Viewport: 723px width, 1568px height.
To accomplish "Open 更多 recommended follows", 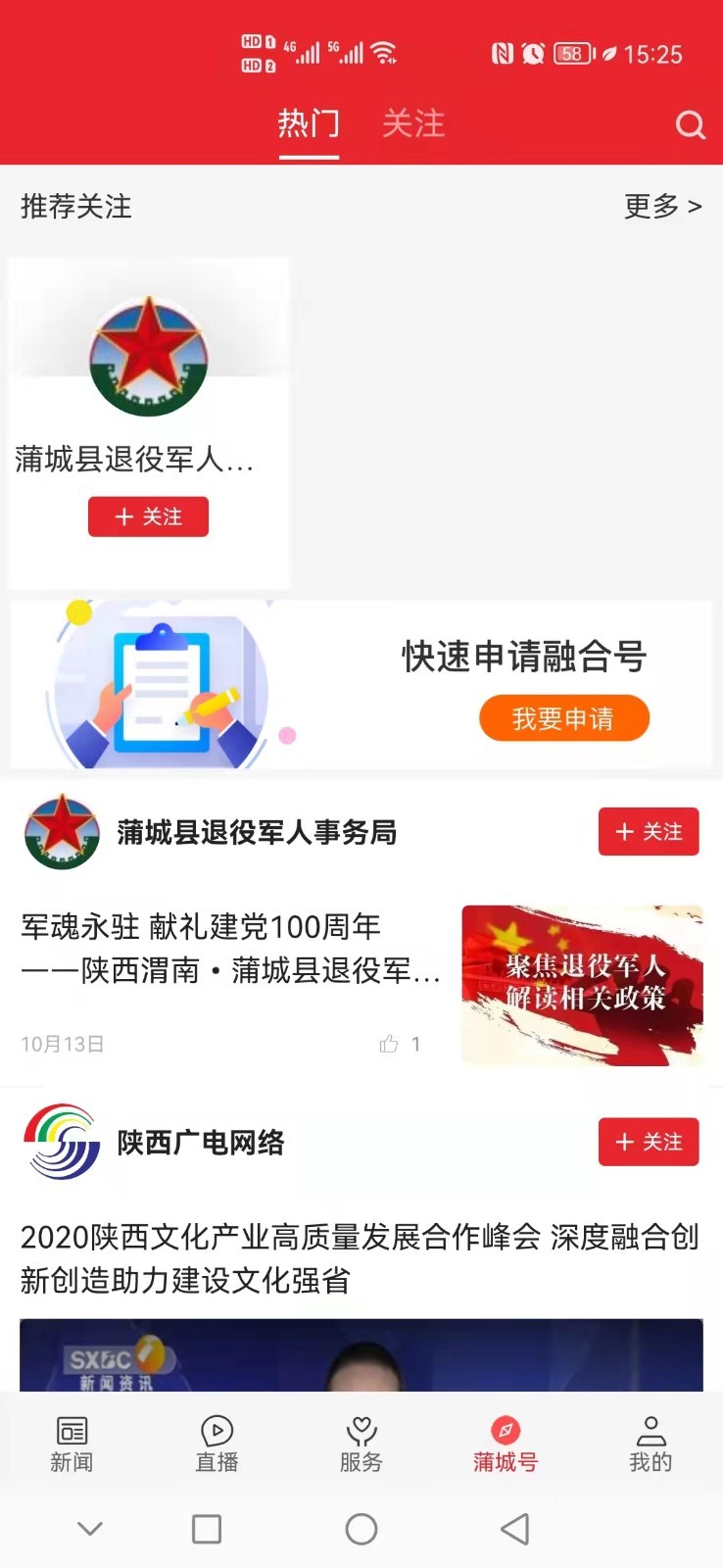I will tap(663, 207).
